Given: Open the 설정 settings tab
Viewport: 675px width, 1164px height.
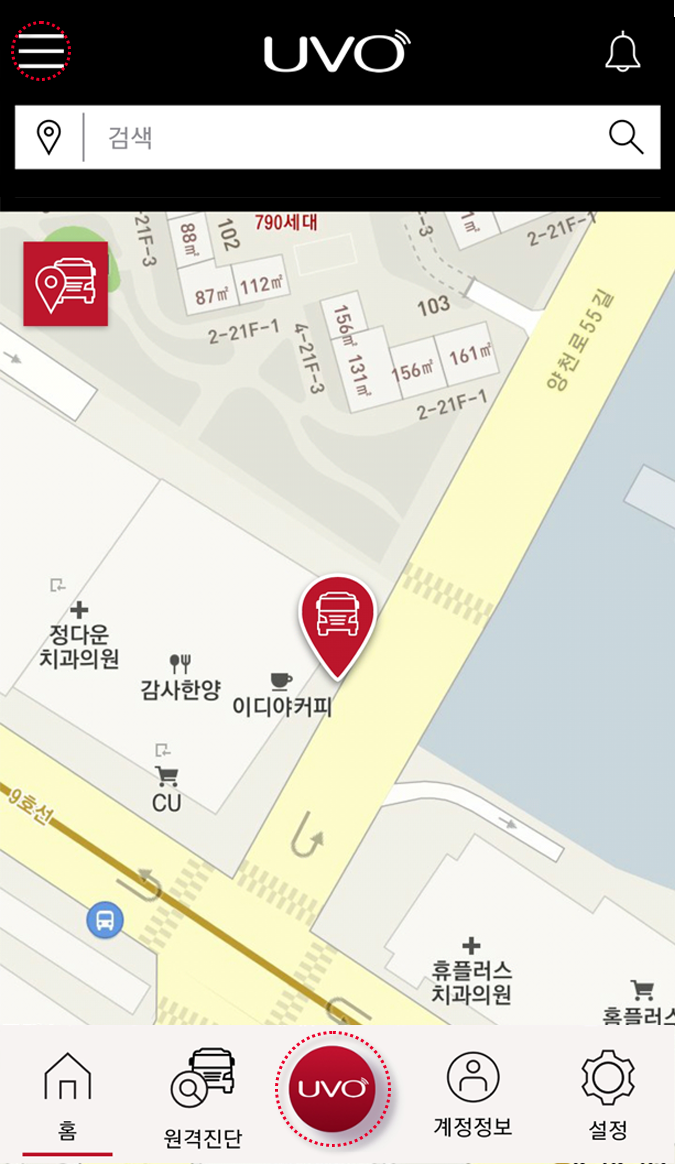Looking at the screenshot, I should click(x=607, y=1095).
